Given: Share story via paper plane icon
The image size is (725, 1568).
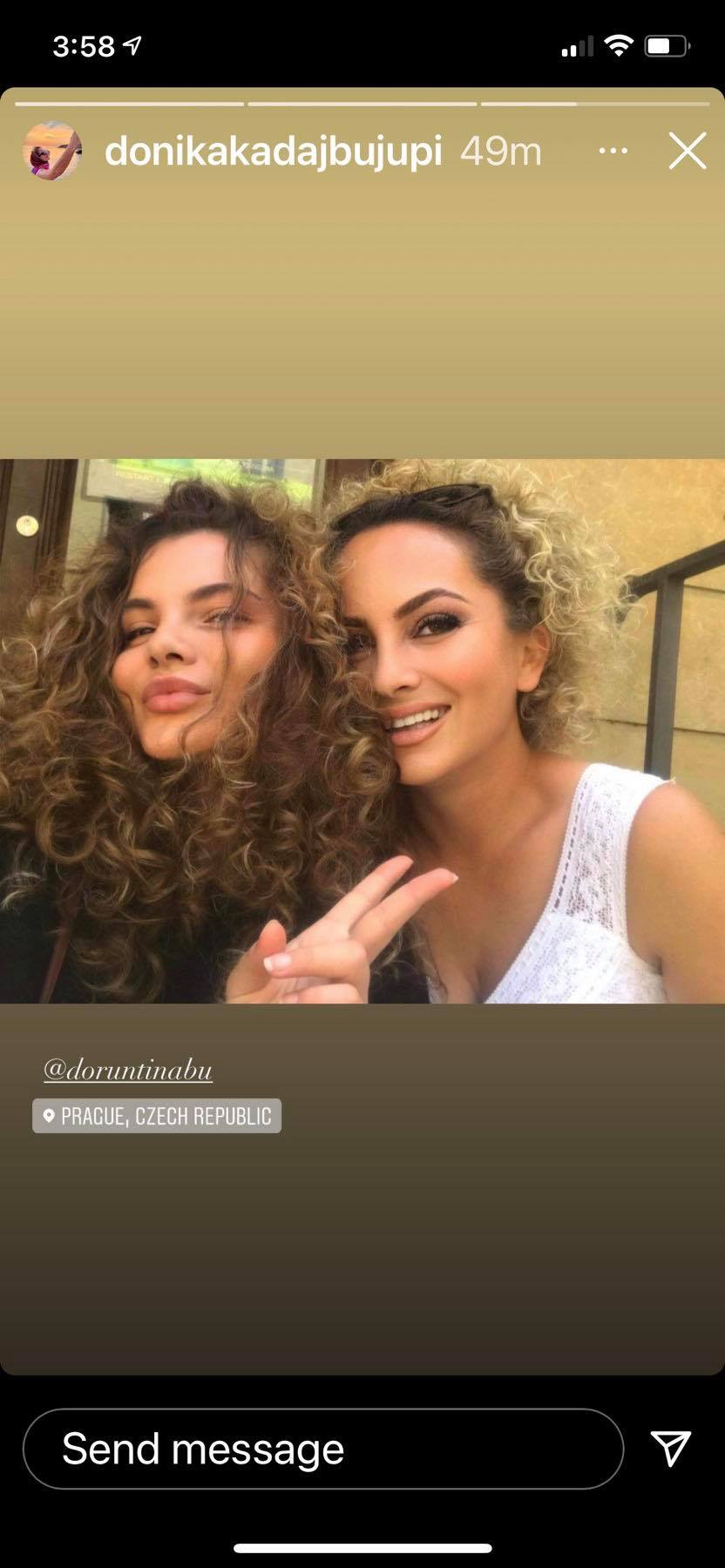Looking at the screenshot, I should (x=671, y=1448).
